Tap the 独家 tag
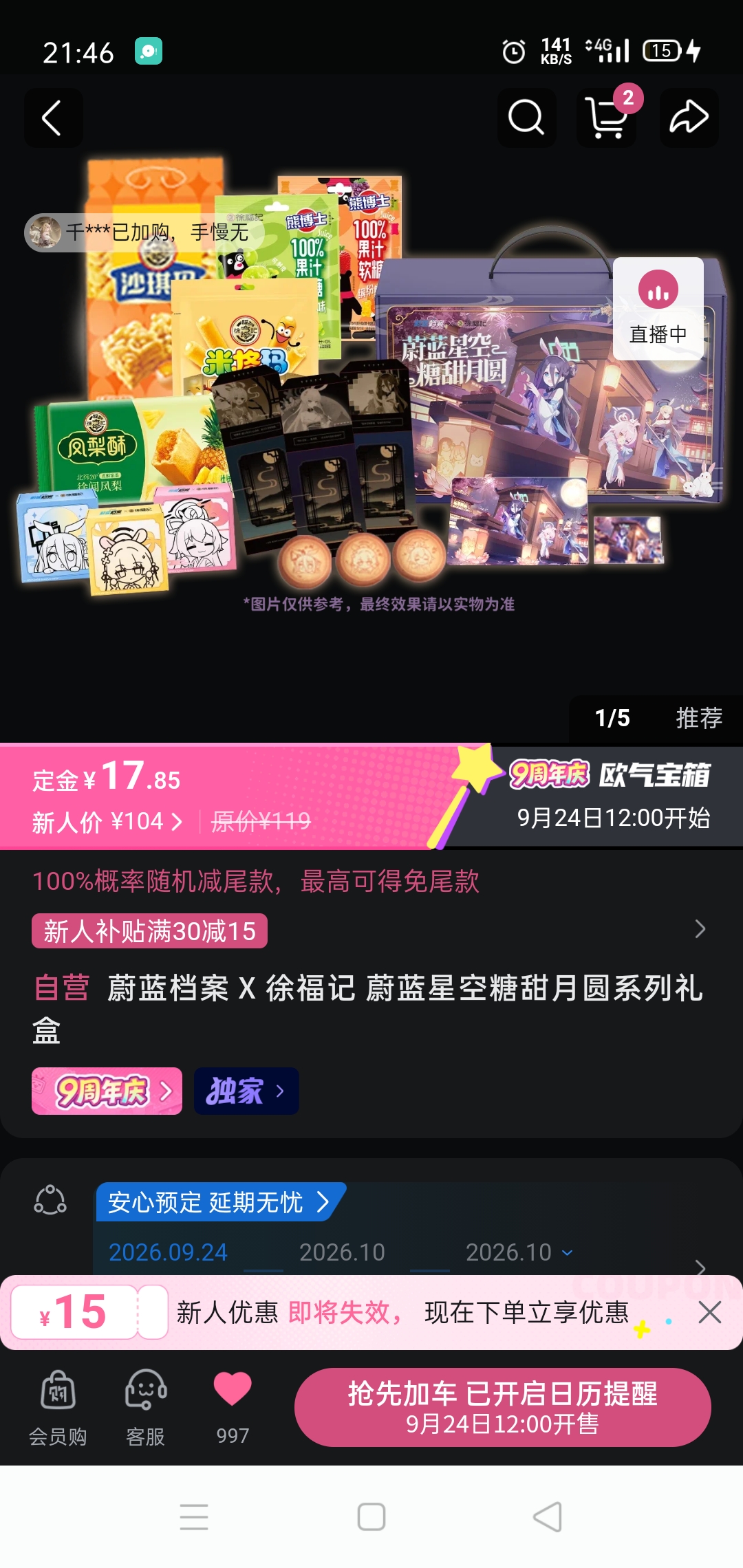Screen dimensions: 743x1568 pyautogui.click(x=246, y=1091)
